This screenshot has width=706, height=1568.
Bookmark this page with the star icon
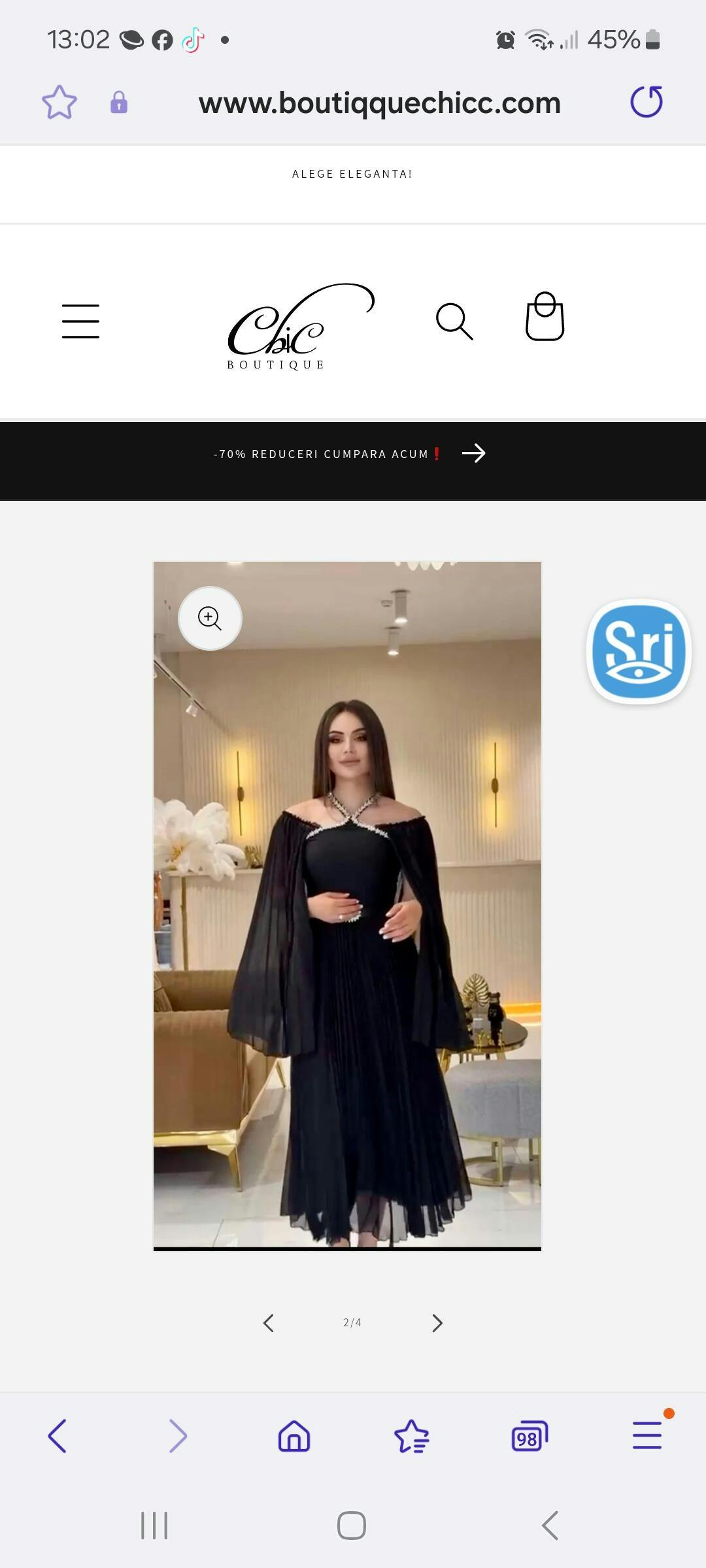coord(59,103)
